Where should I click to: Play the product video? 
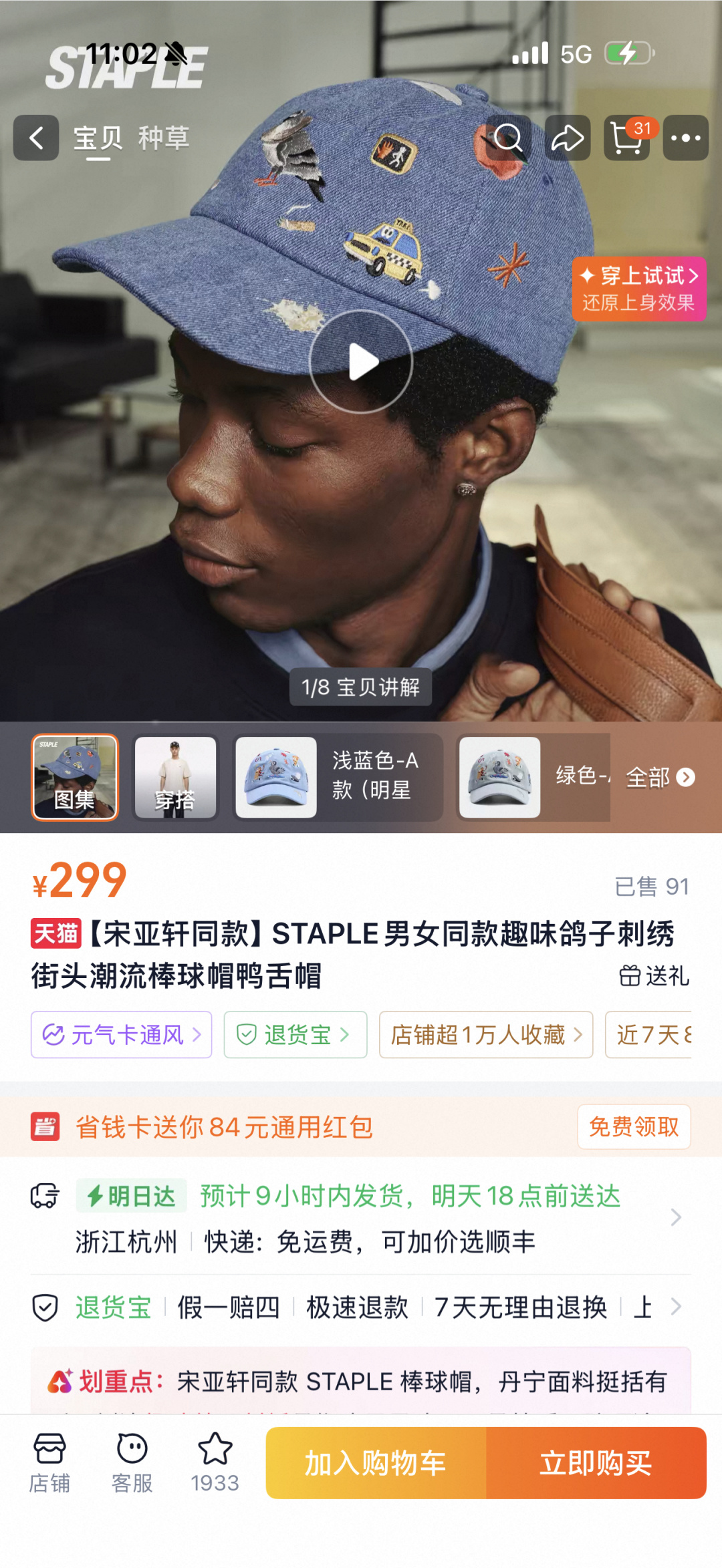(361, 361)
